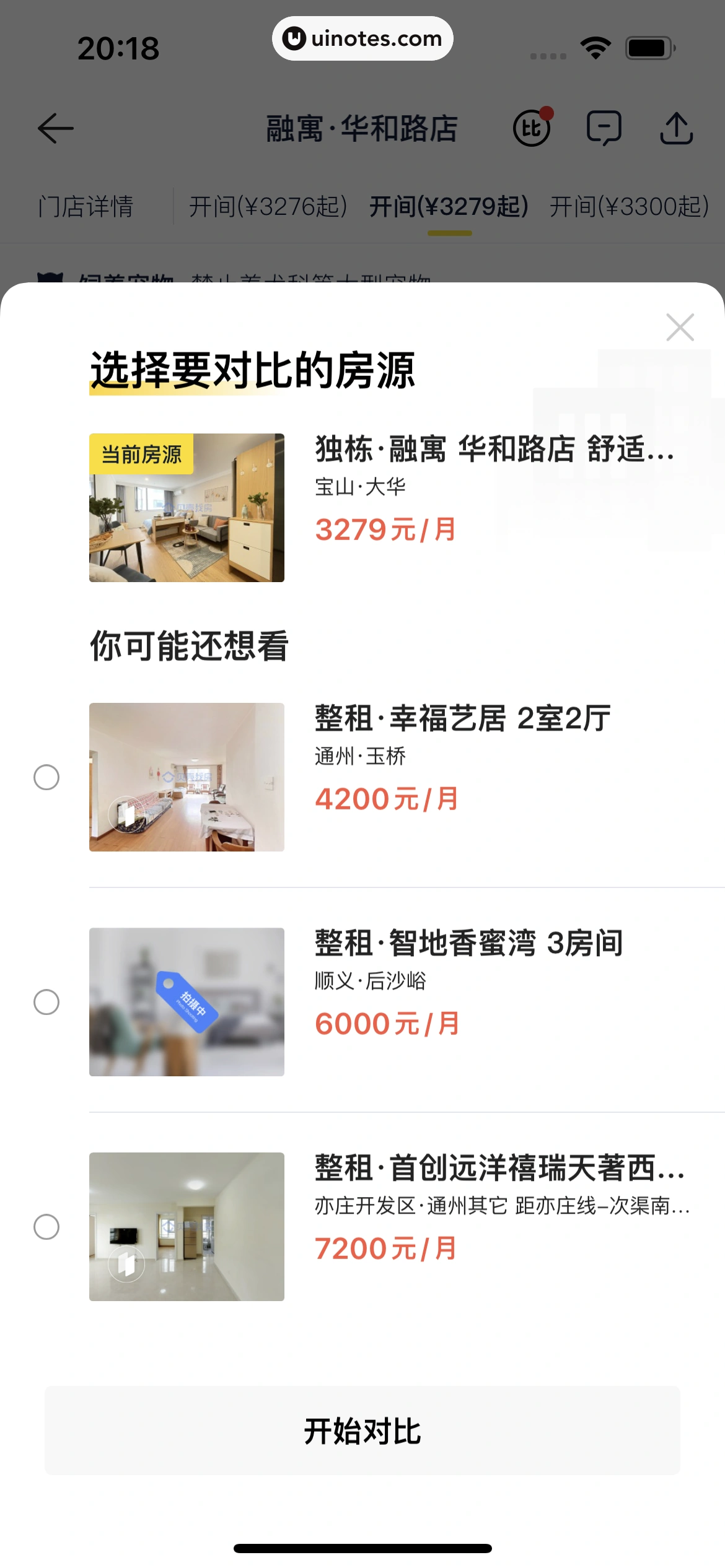Switch to the 开间(¥3300起) tab
This screenshot has height=1568, width=725.
(x=628, y=207)
